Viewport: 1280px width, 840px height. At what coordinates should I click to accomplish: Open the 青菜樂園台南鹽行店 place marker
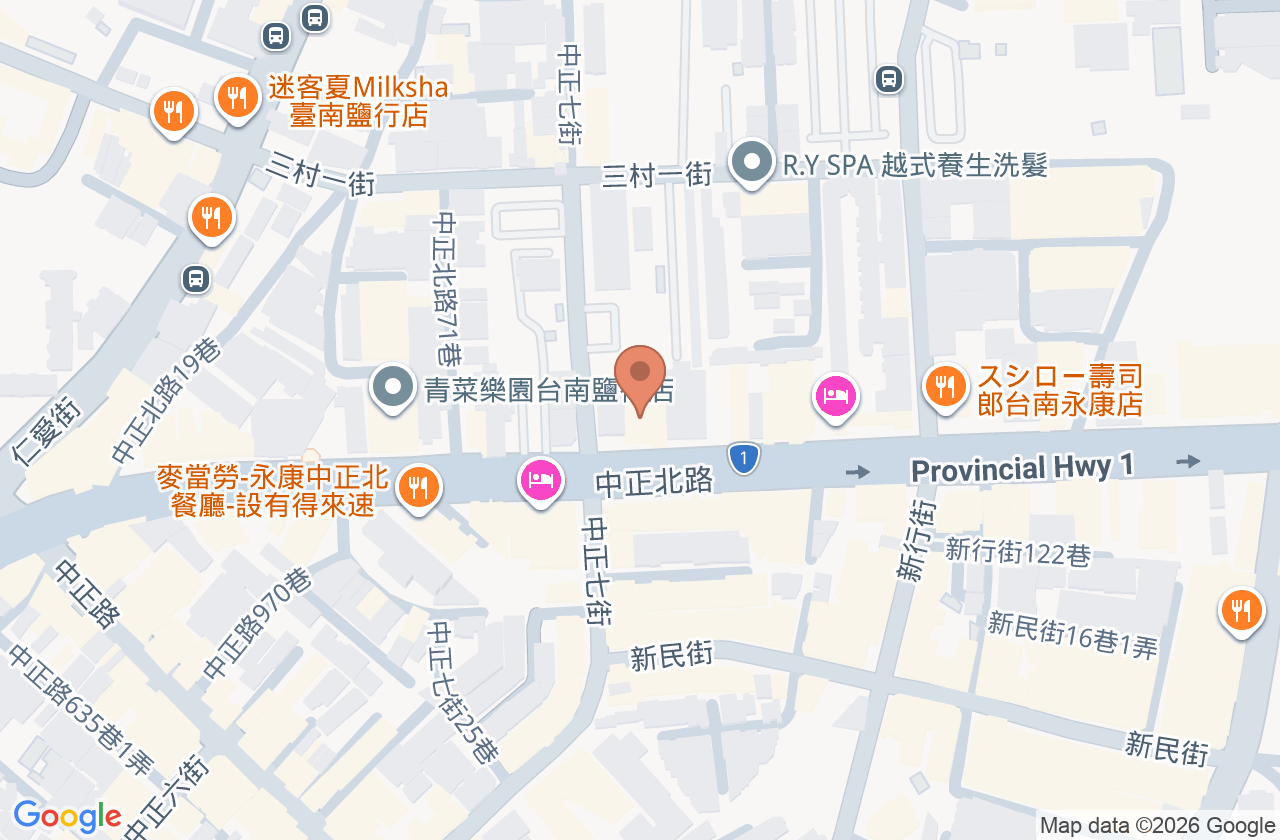coord(393,387)
